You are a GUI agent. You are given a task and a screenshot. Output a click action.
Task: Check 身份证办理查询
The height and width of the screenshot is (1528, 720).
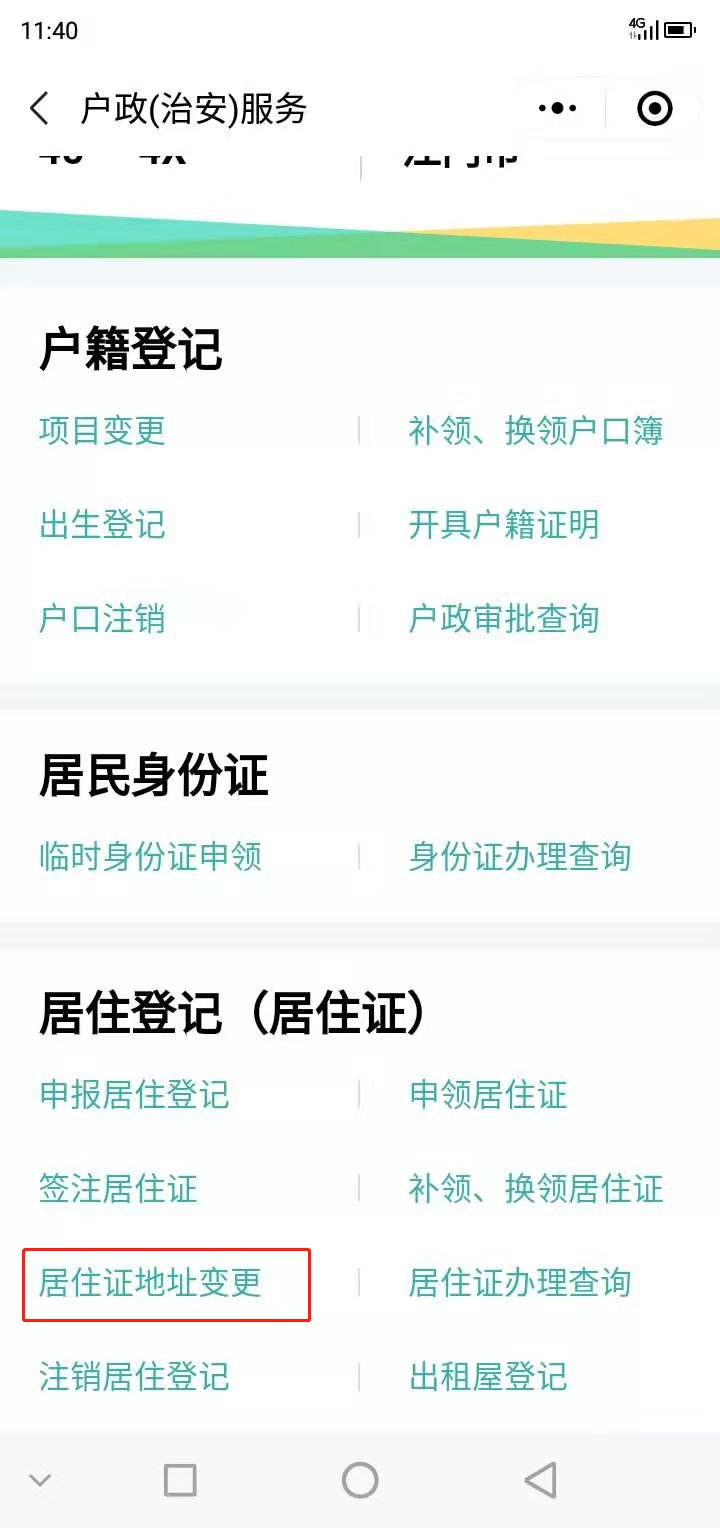[519, 857]
